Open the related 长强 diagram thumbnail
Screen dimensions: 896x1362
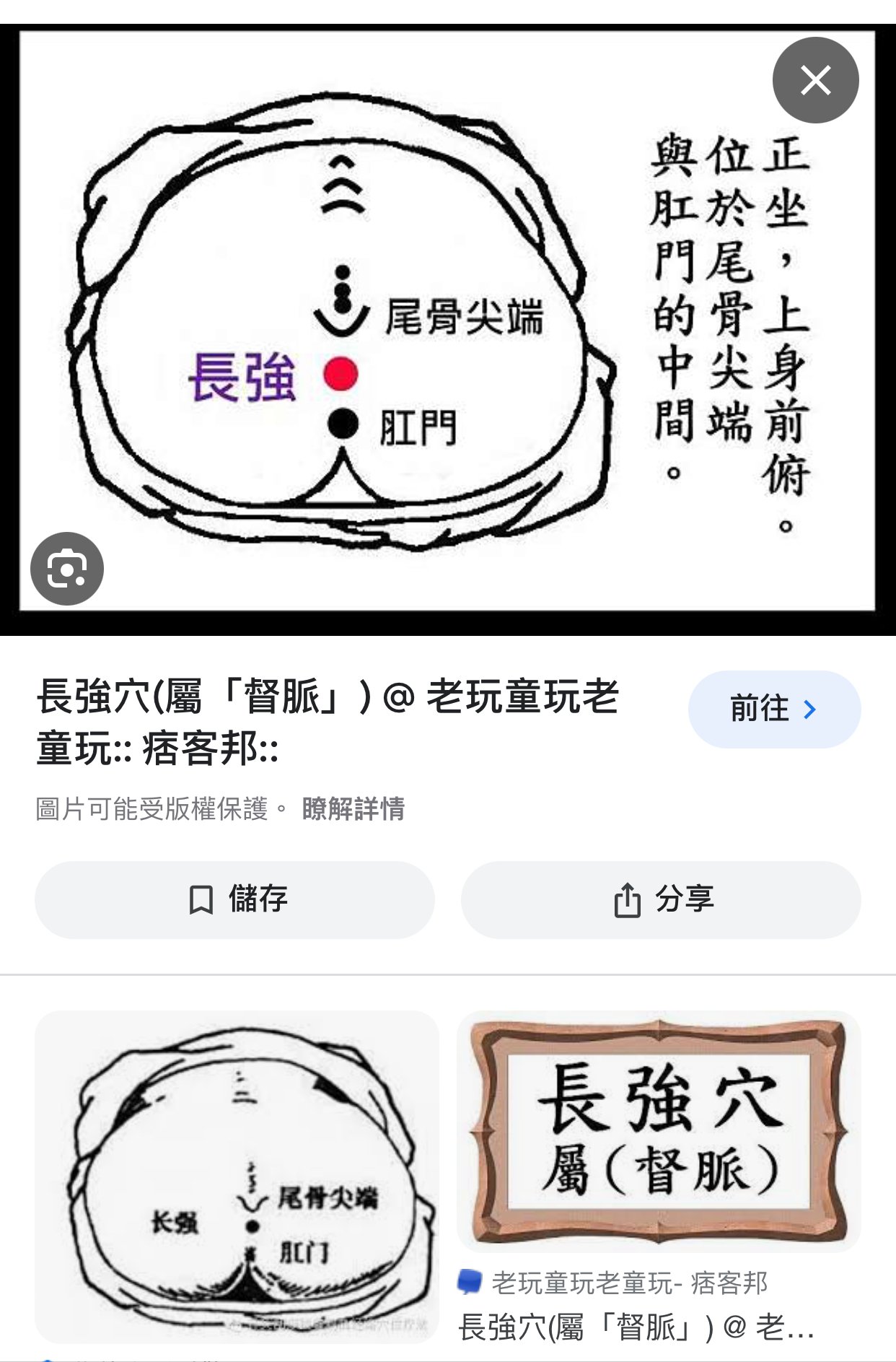pos(237,1177)
